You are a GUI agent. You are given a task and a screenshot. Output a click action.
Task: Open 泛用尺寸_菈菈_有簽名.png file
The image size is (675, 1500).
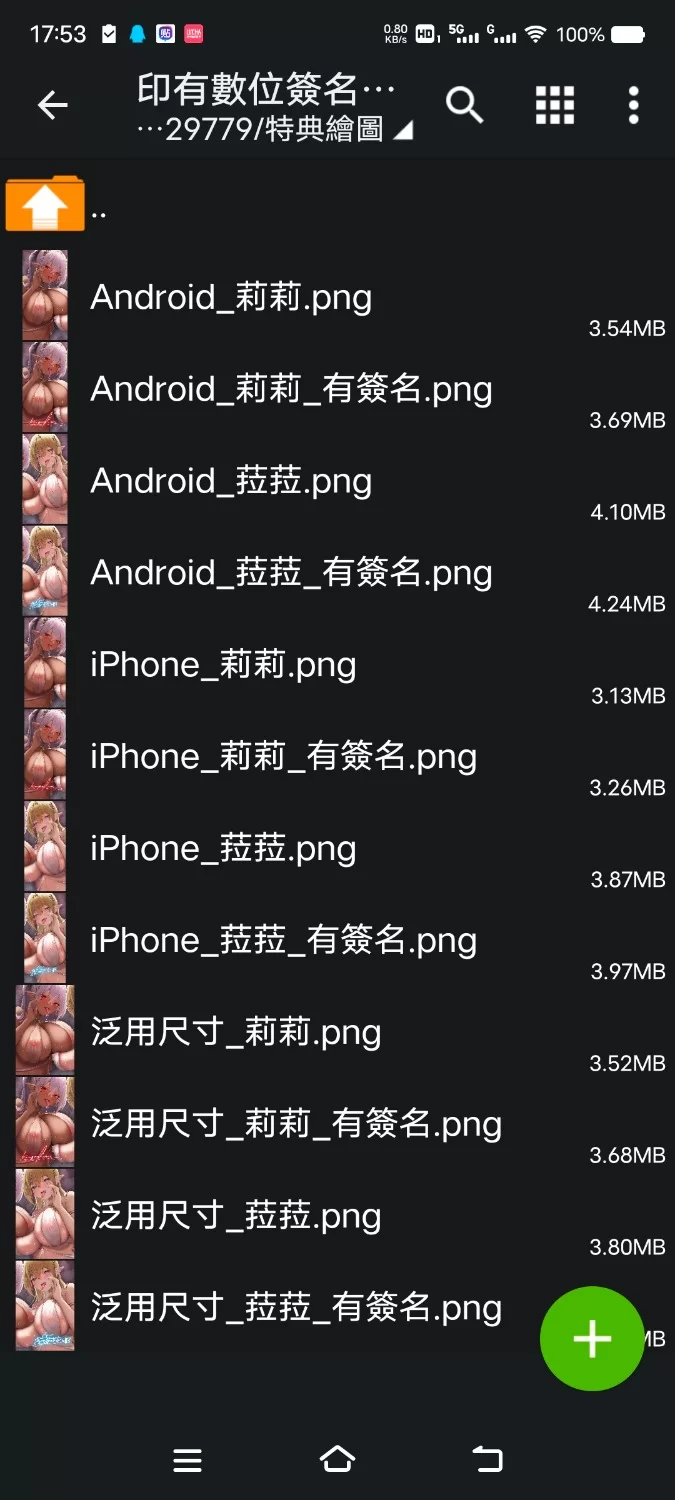pyautogui.click(x=296, y=1310)
